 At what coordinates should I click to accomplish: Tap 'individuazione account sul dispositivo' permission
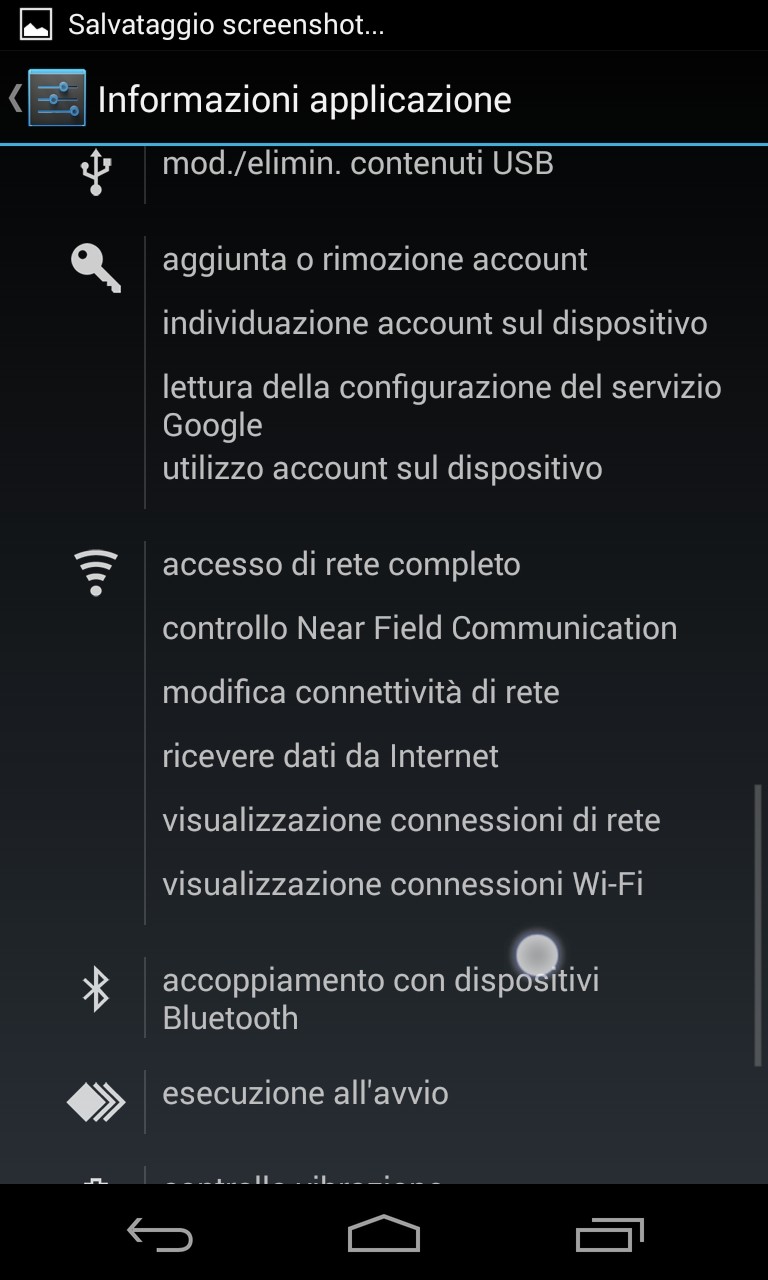435,324
